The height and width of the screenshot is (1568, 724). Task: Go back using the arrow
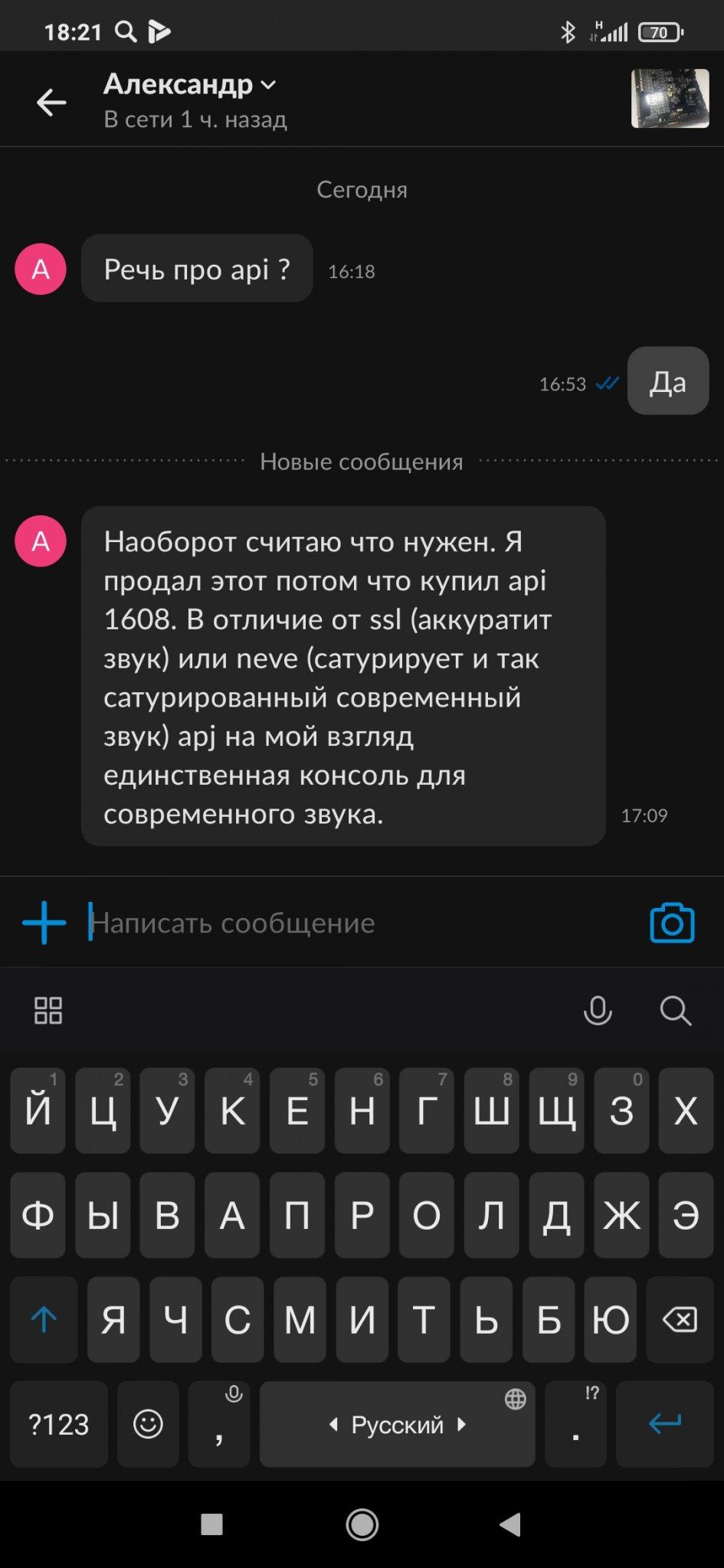[x=51, y=102]
